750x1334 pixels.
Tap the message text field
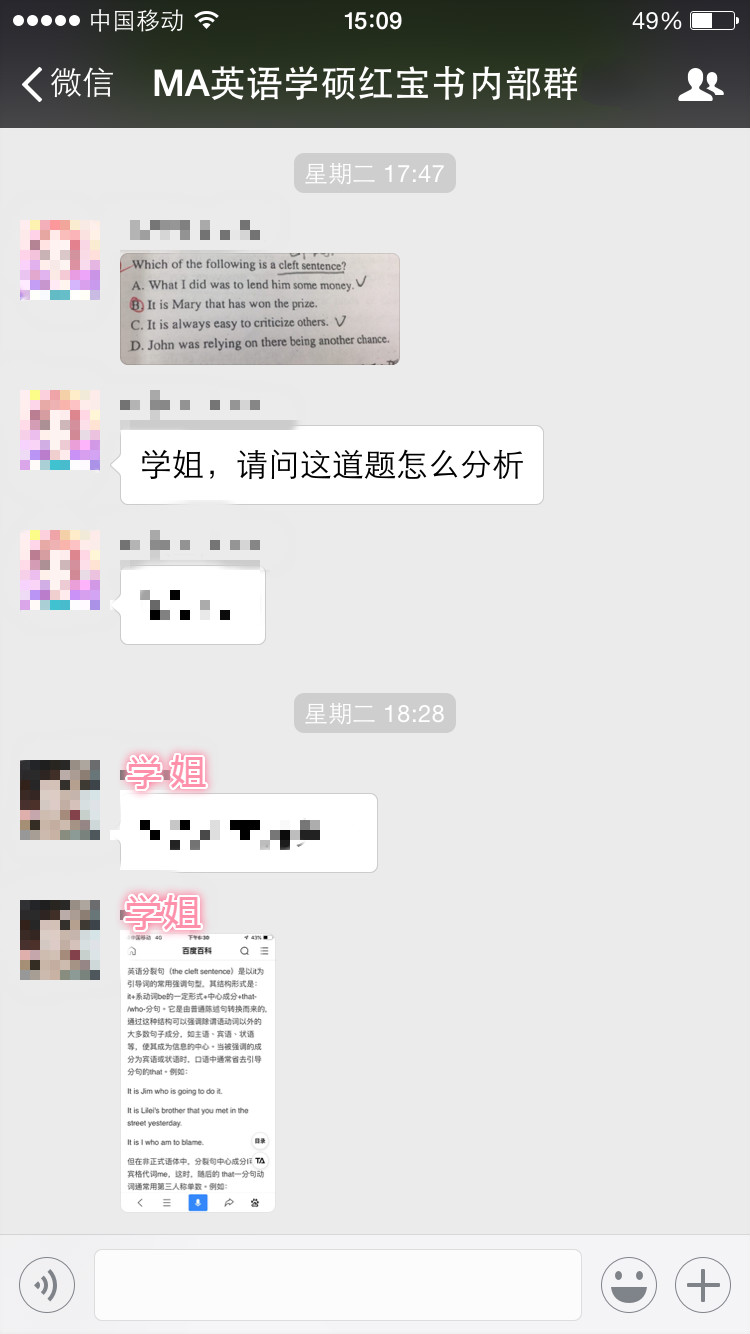pyautogui.click(x=338, y=1285)
